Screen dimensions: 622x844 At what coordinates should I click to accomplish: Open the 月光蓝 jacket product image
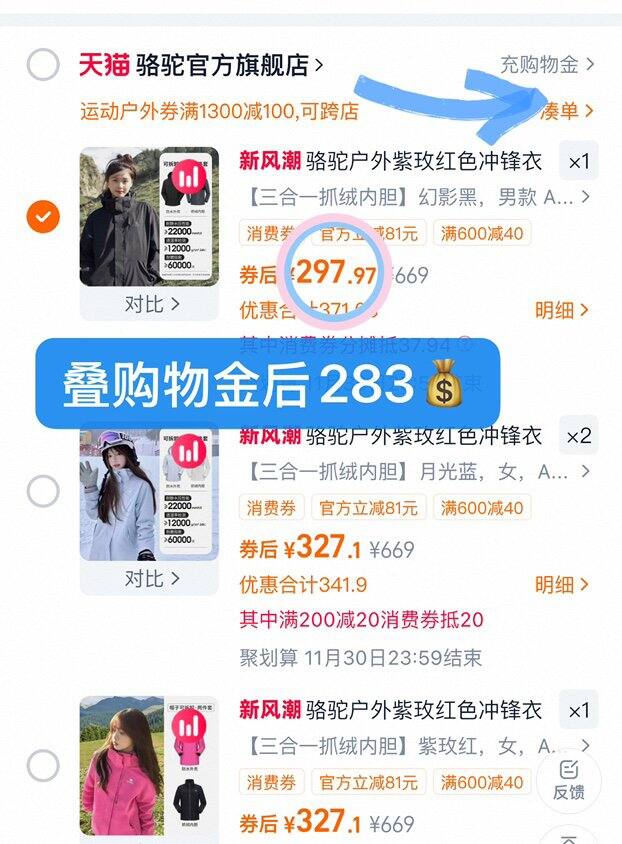149,491
